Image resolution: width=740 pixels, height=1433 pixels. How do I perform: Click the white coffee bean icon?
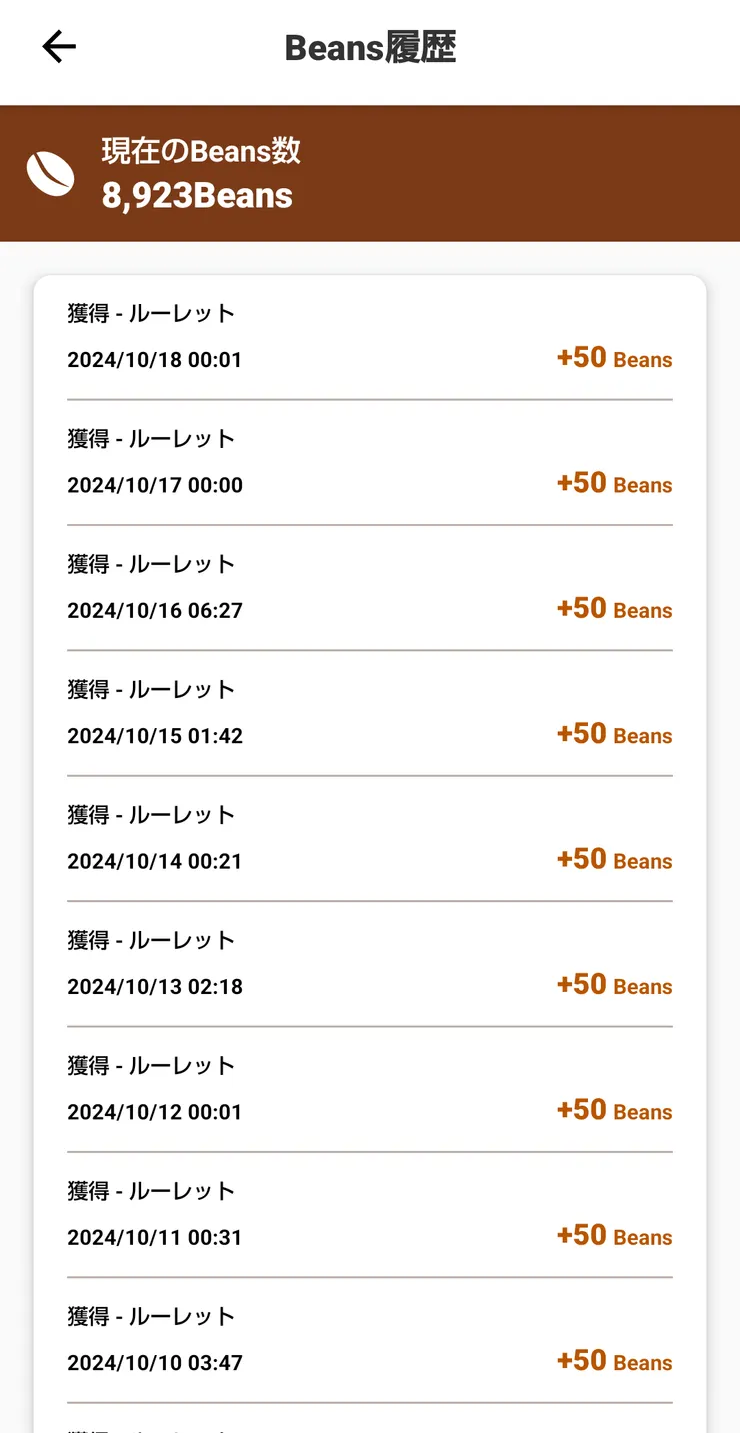point(50,174)
